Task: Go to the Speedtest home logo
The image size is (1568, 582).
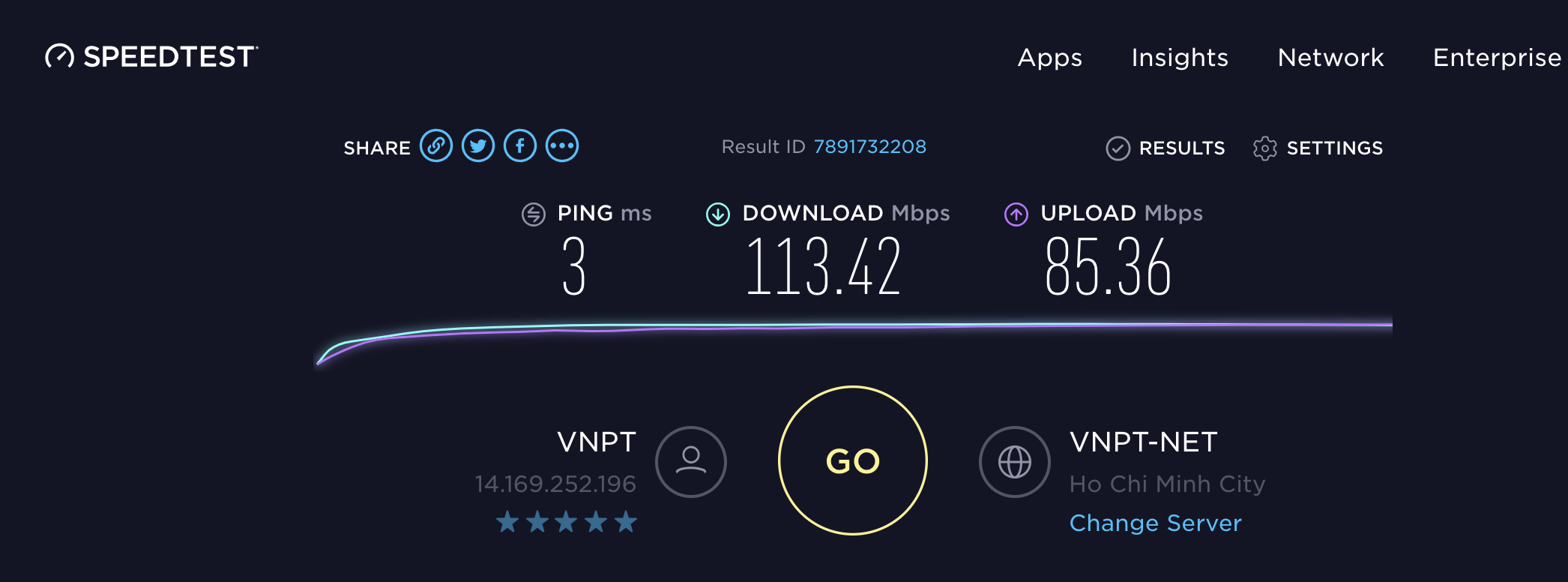Action: (x=151, y=57)
